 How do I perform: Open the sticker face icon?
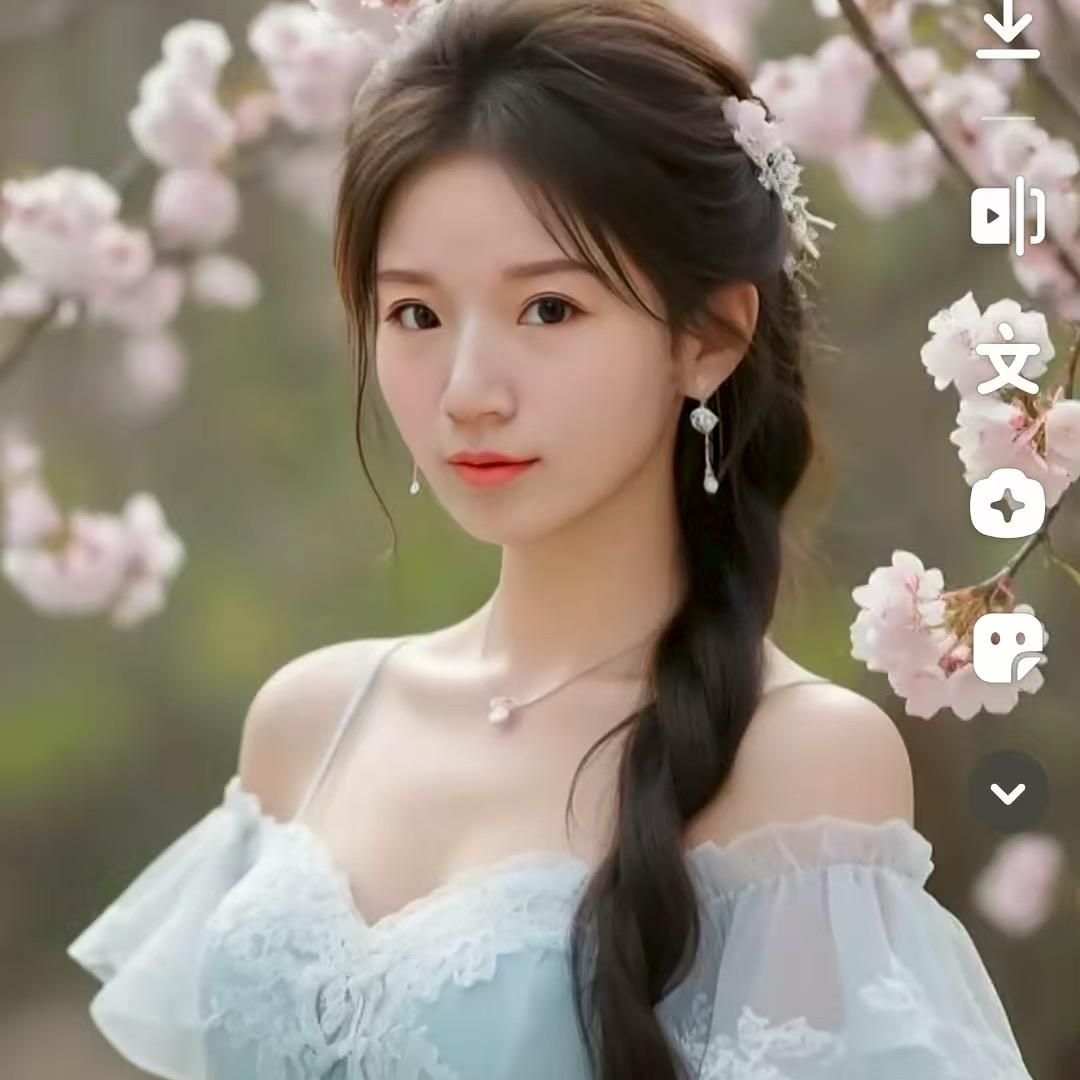(x=1008, y=649)
